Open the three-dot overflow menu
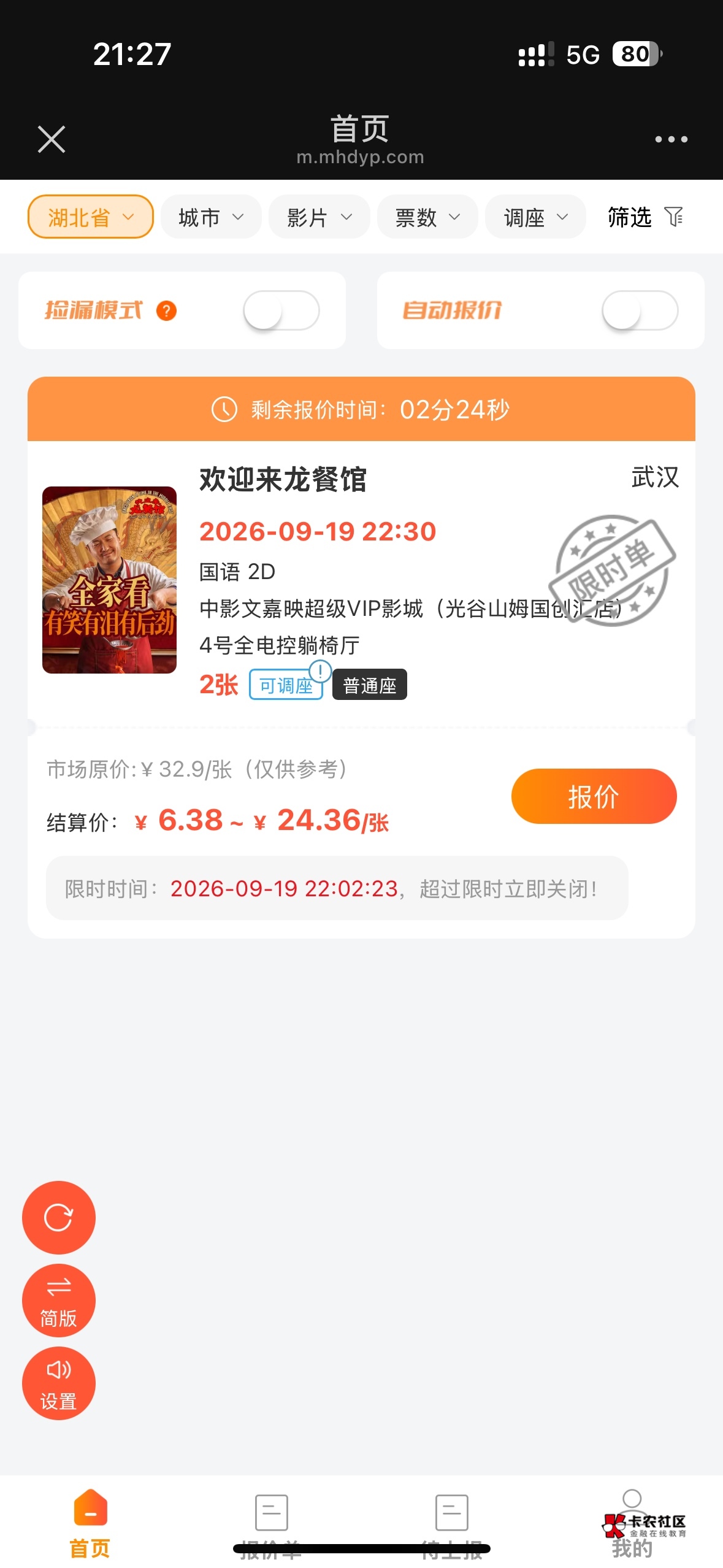 point(671,139)
